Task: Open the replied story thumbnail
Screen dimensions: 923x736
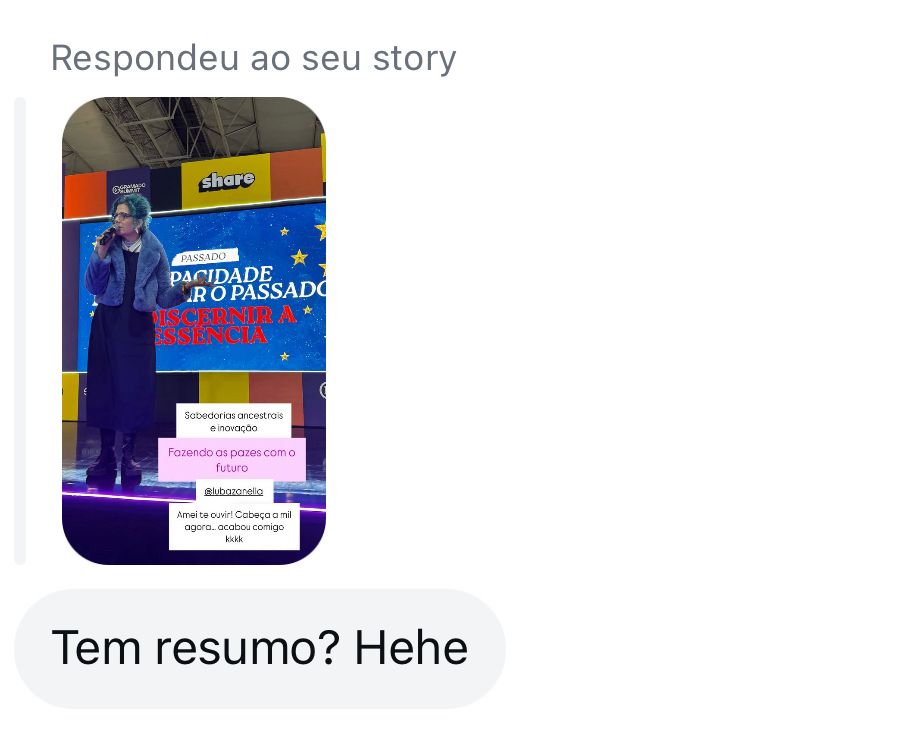Action: pyautogui.click(x=194, y=330)
